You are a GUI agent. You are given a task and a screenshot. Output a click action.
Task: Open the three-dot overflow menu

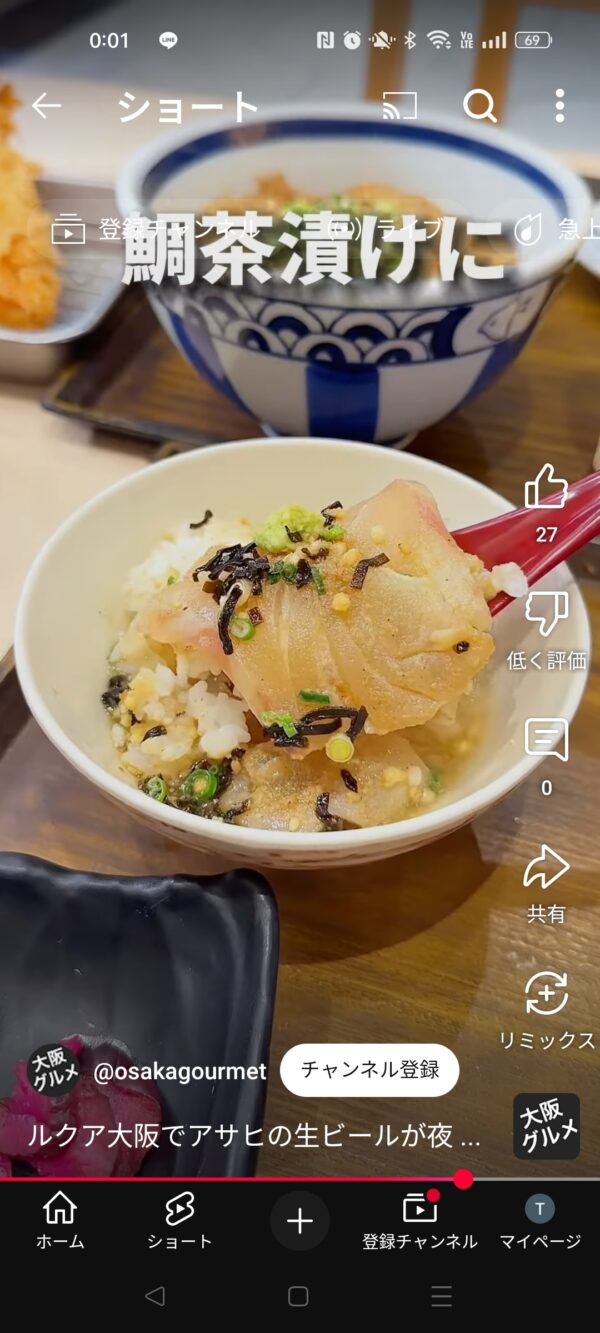click(x=559, y=105)
